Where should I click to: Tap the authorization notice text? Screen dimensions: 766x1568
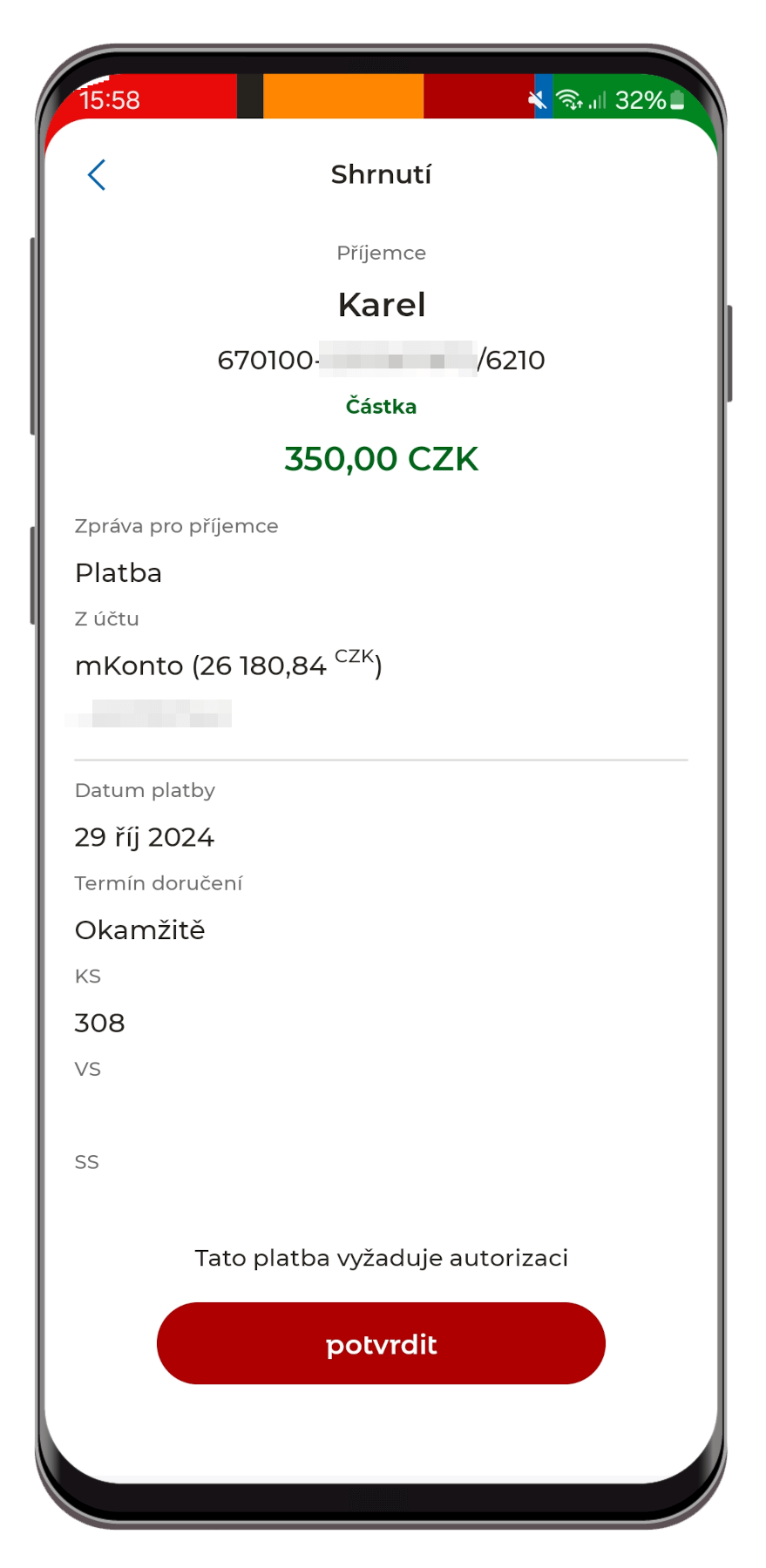pyautogui.click(x=381, y=1257)
